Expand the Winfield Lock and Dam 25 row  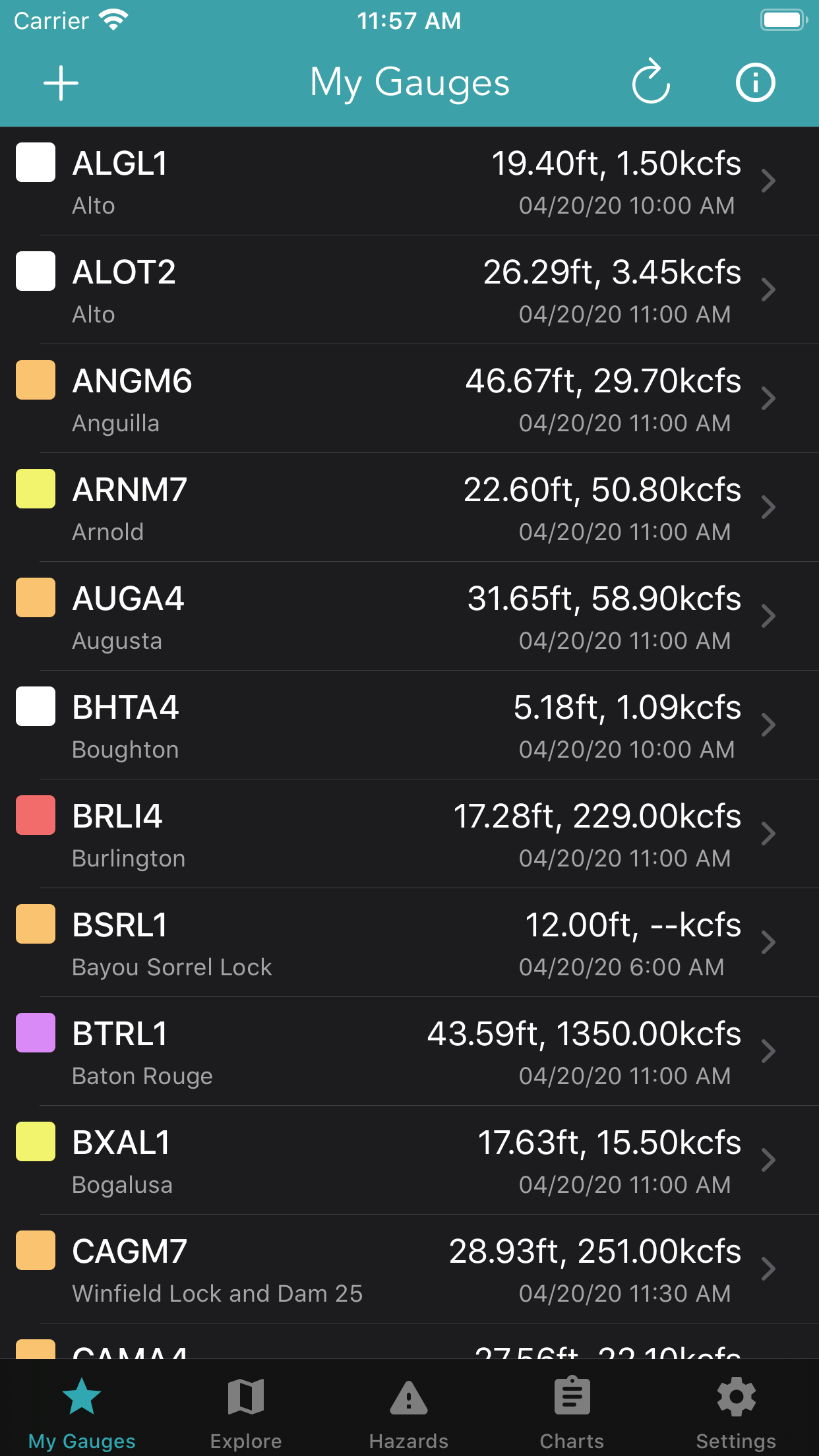[x=409, y=1266]
